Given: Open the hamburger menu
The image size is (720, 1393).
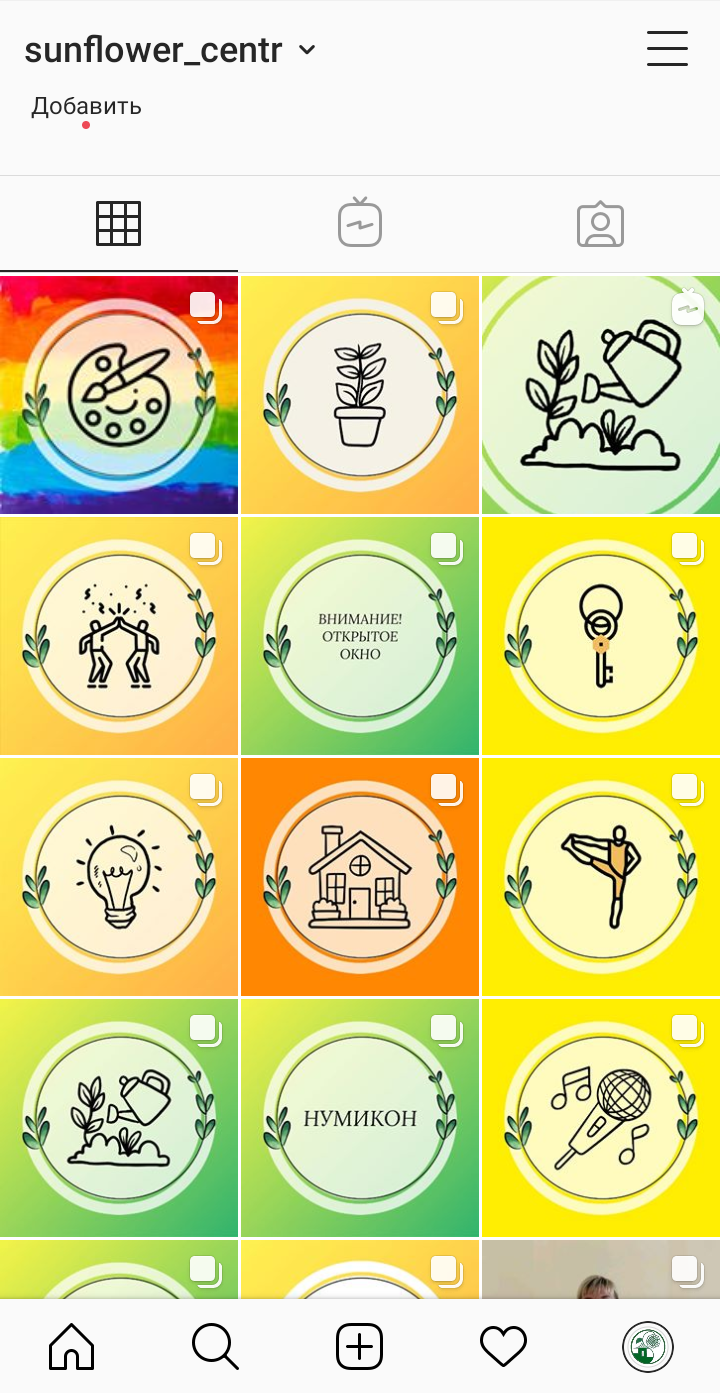Looking at the screenshot, I should (x=667, y=48).
